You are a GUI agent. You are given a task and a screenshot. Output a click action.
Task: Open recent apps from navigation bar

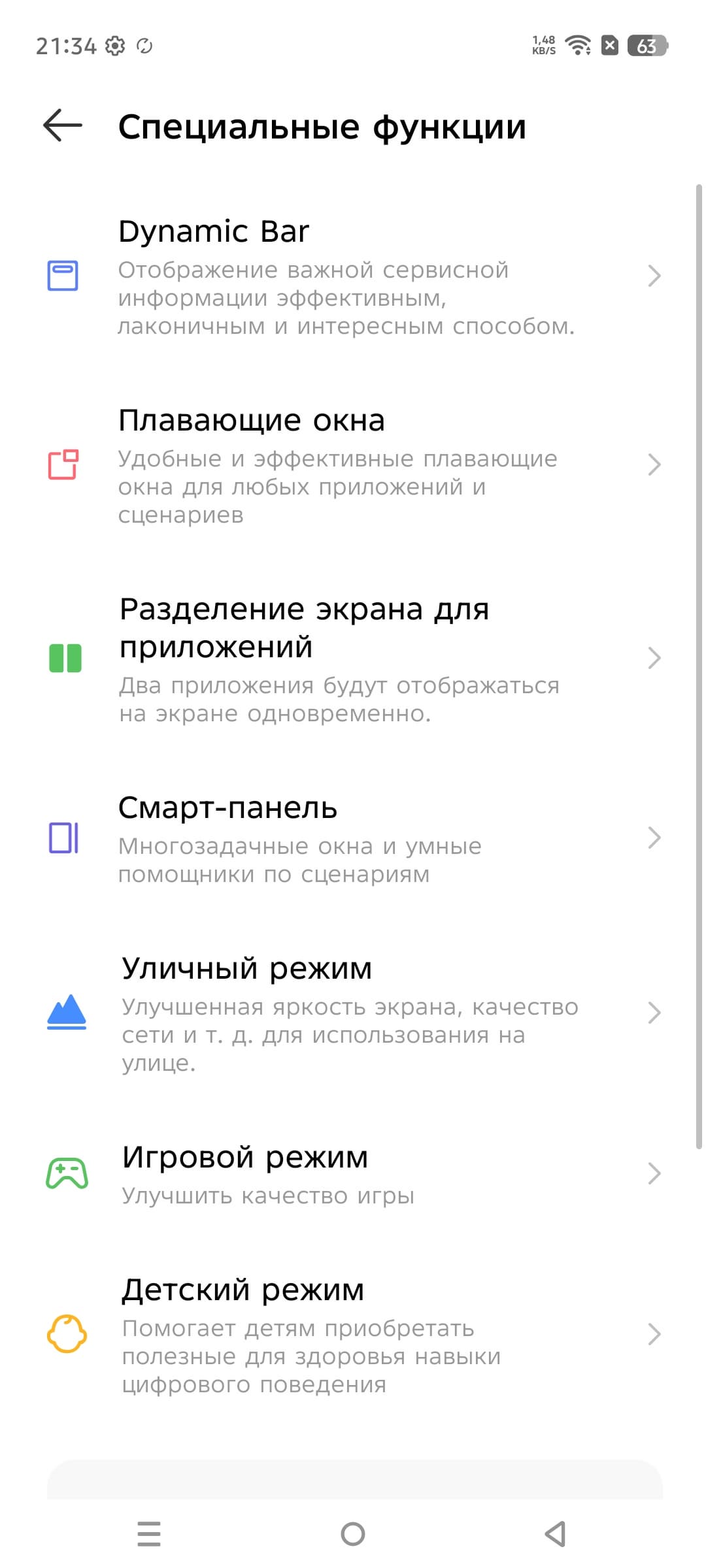pos(149,1534)
